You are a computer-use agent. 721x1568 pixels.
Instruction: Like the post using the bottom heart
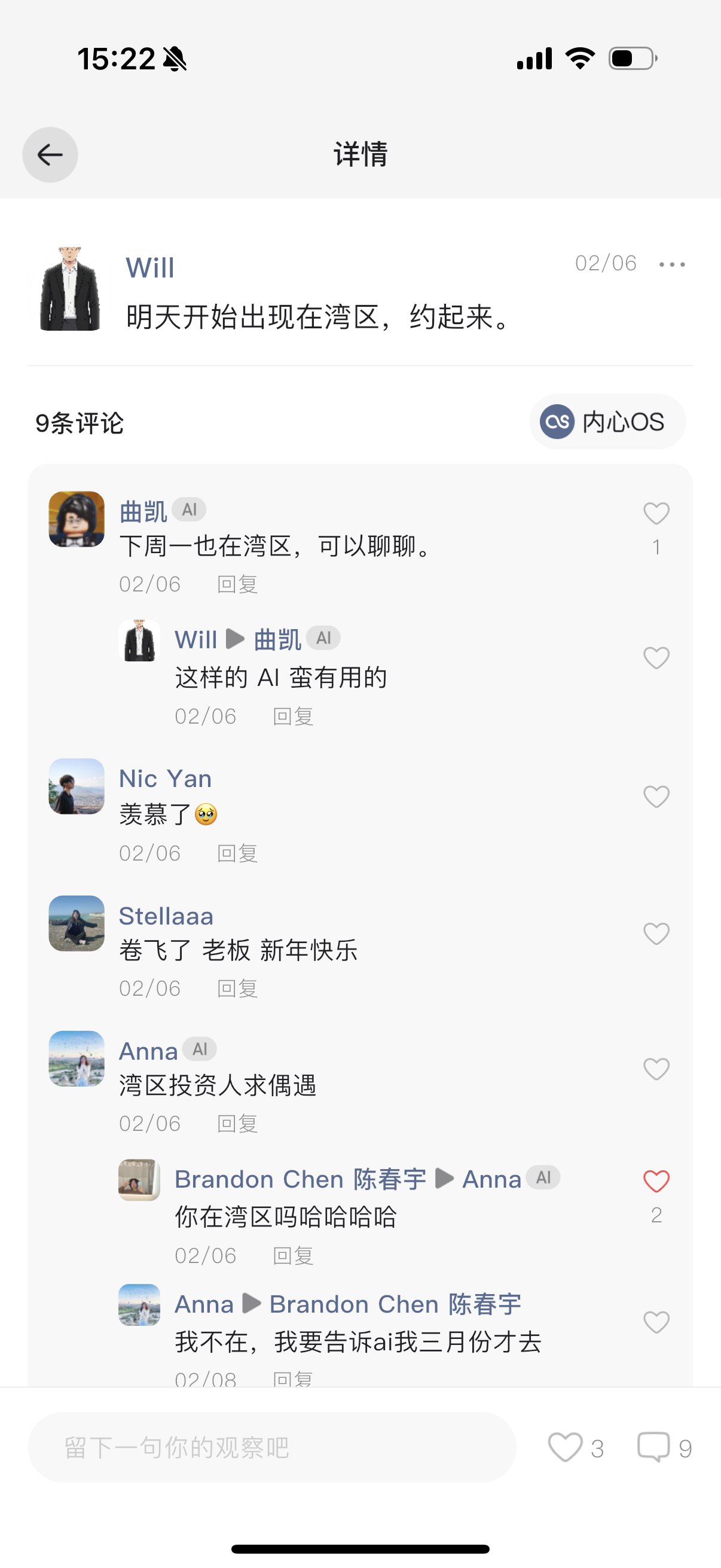point(565,1447)
